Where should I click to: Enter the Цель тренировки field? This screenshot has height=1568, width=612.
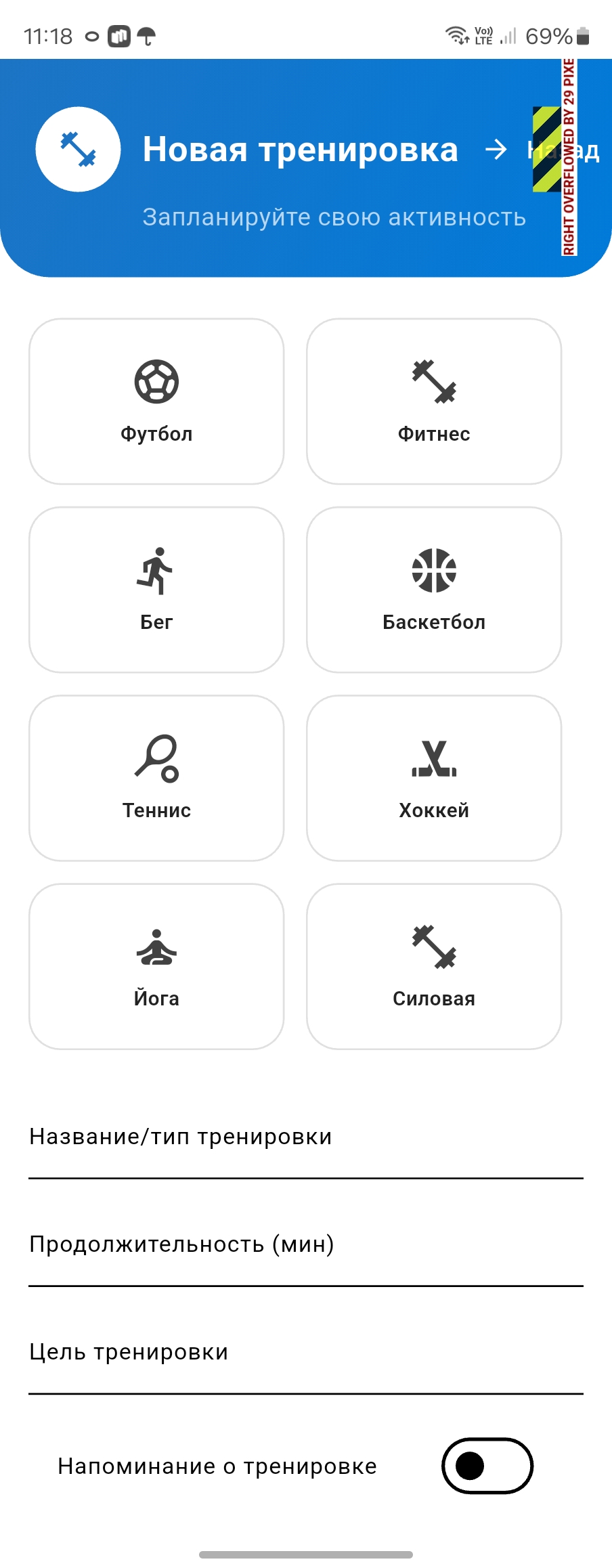(x=305, y=1358)
